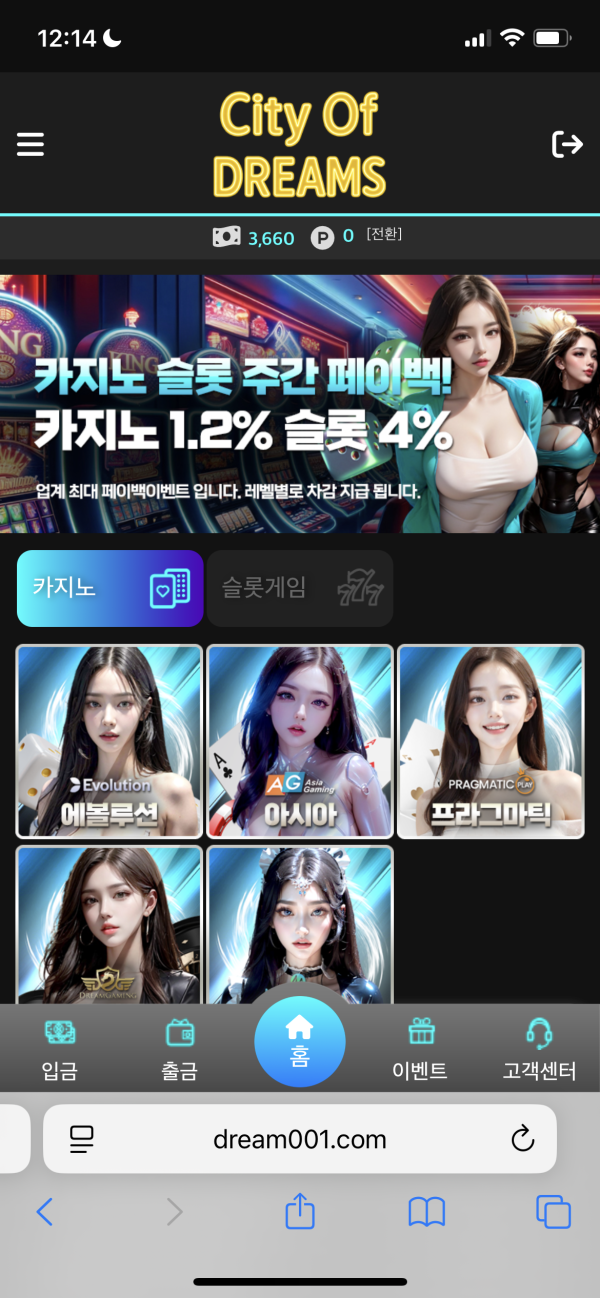Reload the page in Safari
The height and width of the screenshot is (1298, 600).
522,1138
